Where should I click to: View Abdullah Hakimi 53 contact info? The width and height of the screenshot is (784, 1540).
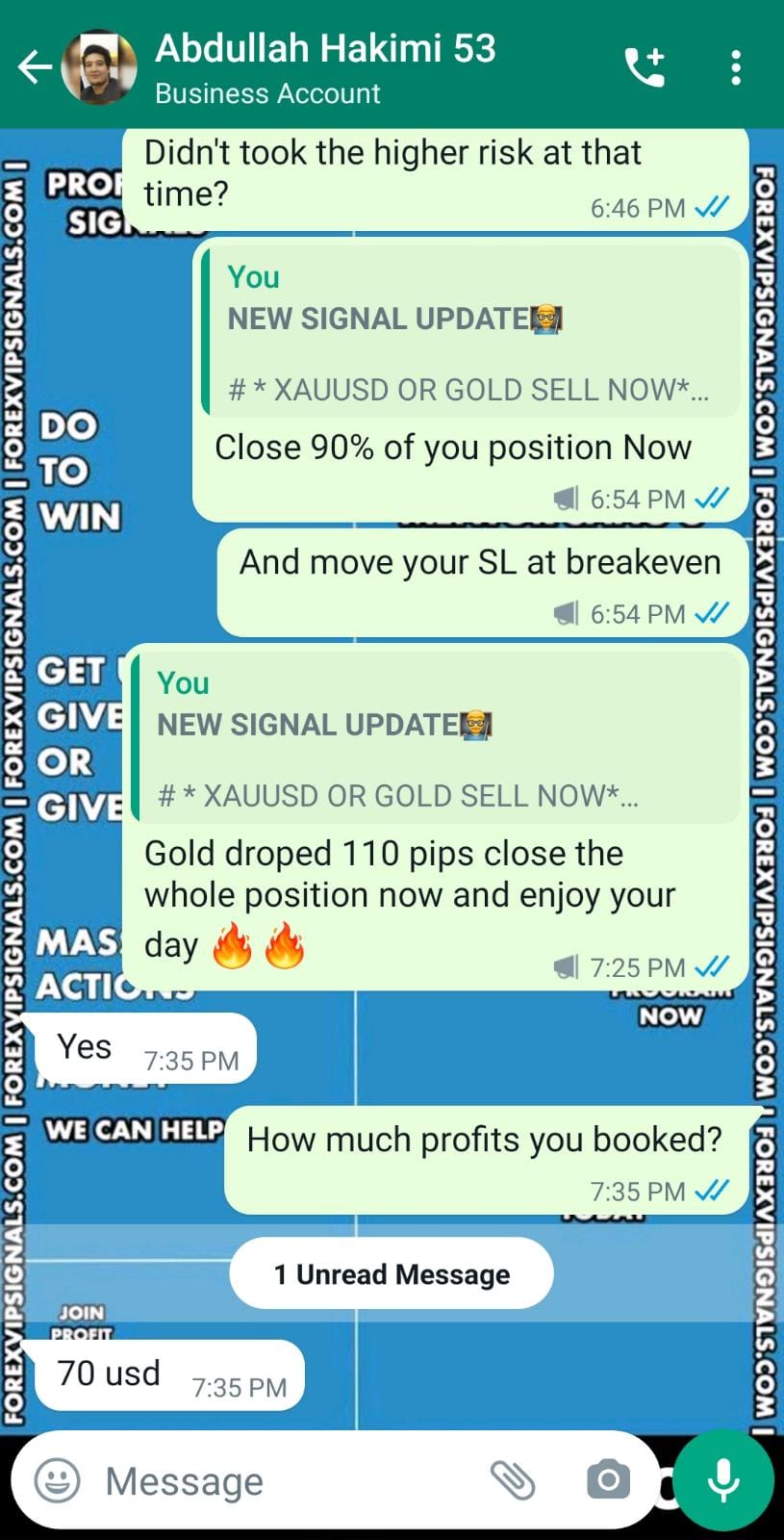[x=327, y=65]
